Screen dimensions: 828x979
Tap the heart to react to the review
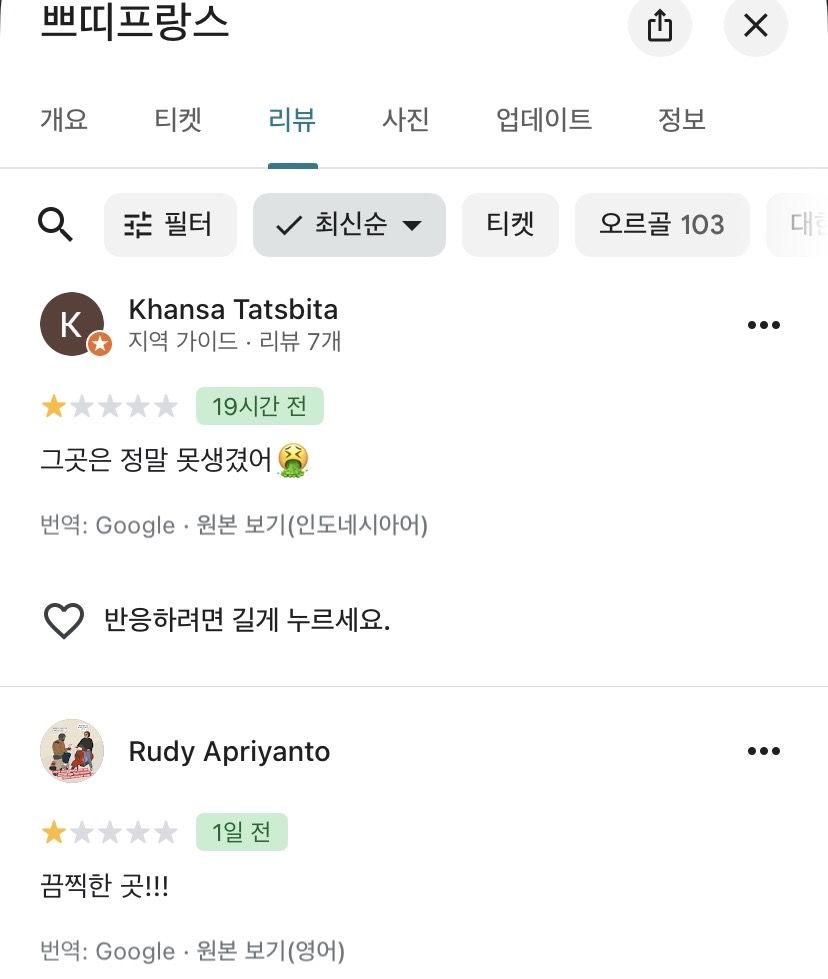[63, 620]
